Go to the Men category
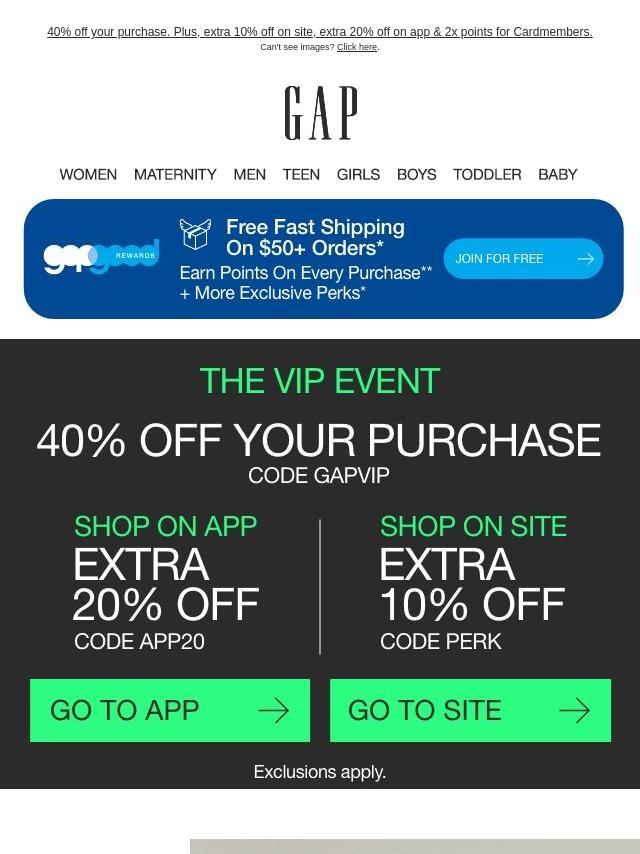Image resolution: width=640 pixels, height=854 pixels. (249, 174)
